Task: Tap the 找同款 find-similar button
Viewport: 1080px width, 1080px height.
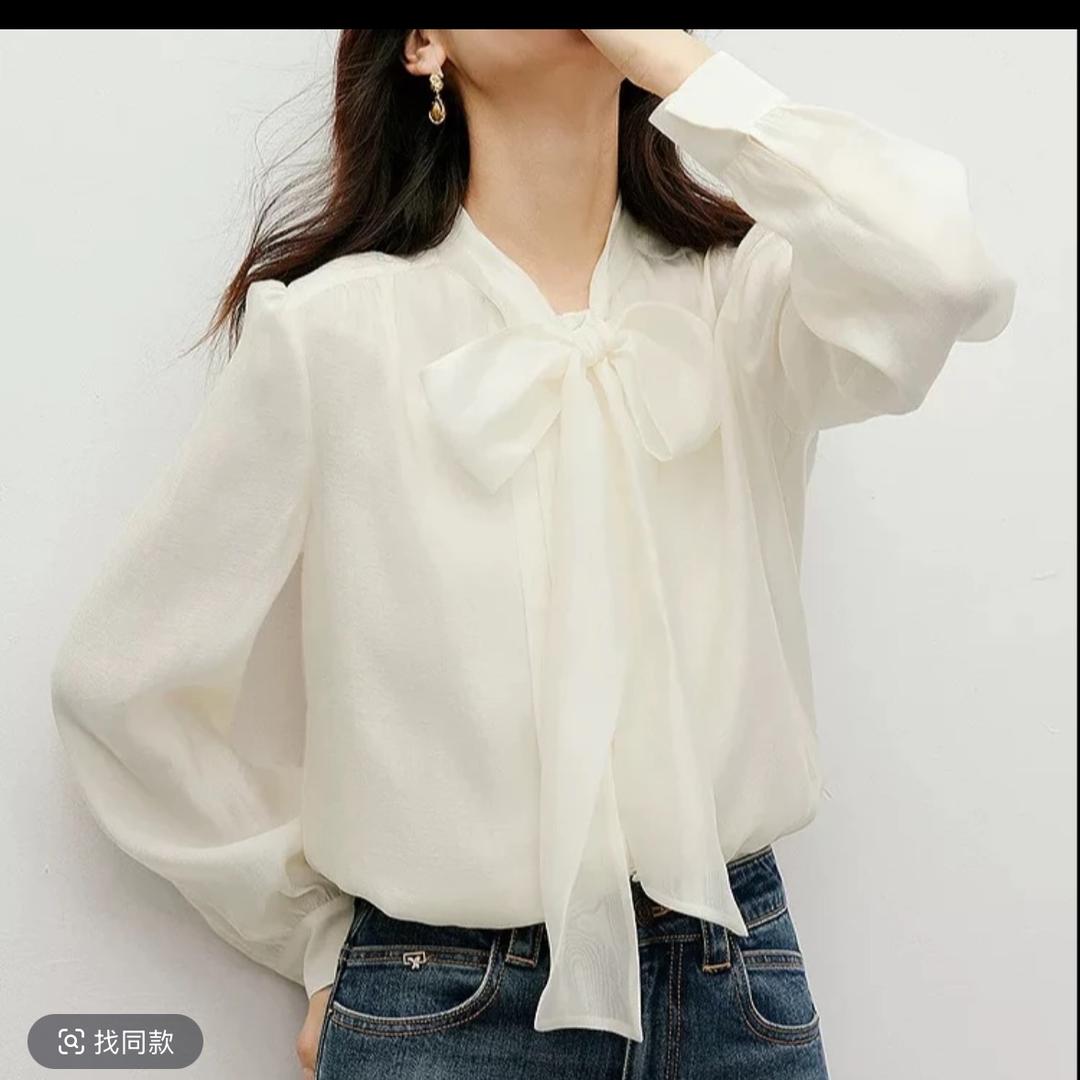Action: [x=115, y=1041]
